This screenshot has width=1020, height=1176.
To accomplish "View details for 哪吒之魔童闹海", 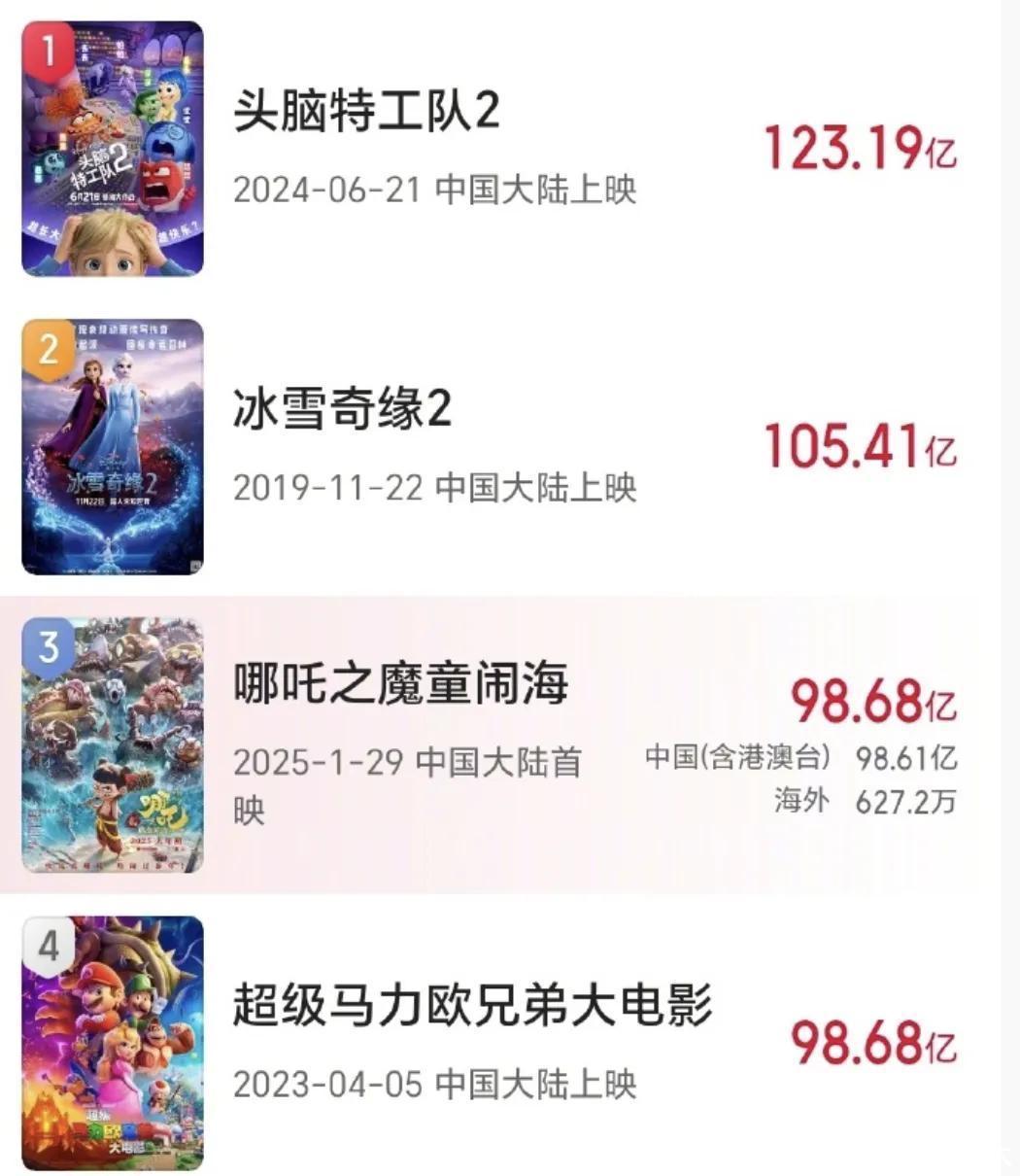I will coord(400,684).
